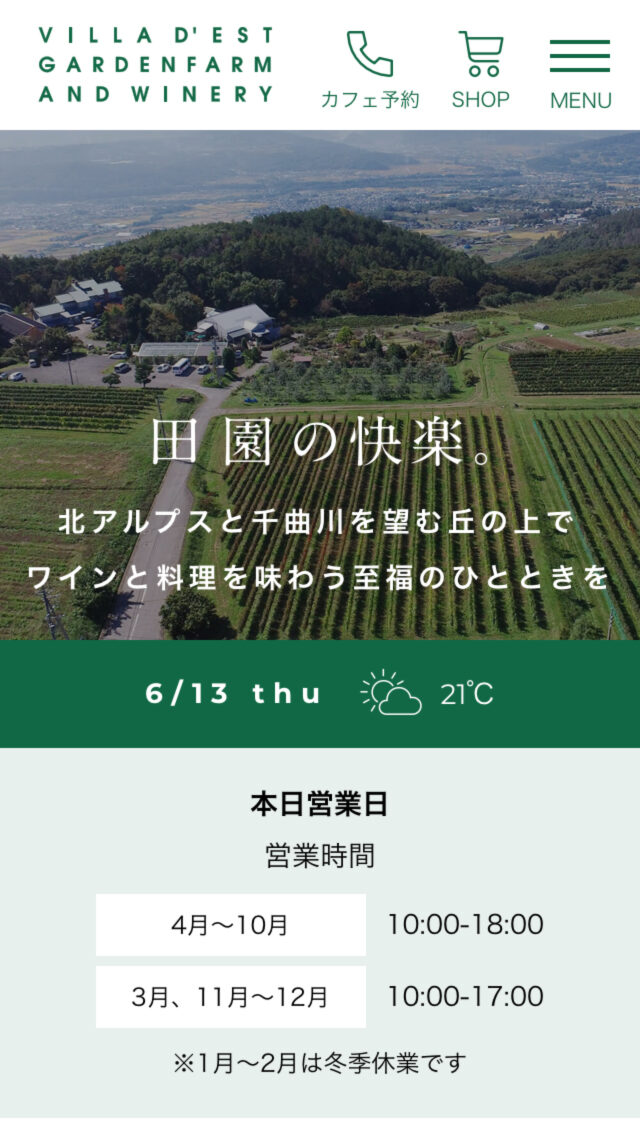Tap the Villa d'Est Gardenfarm and Winery home link
The width and height of the screenshot is (640, 1136).
[155, 65]
